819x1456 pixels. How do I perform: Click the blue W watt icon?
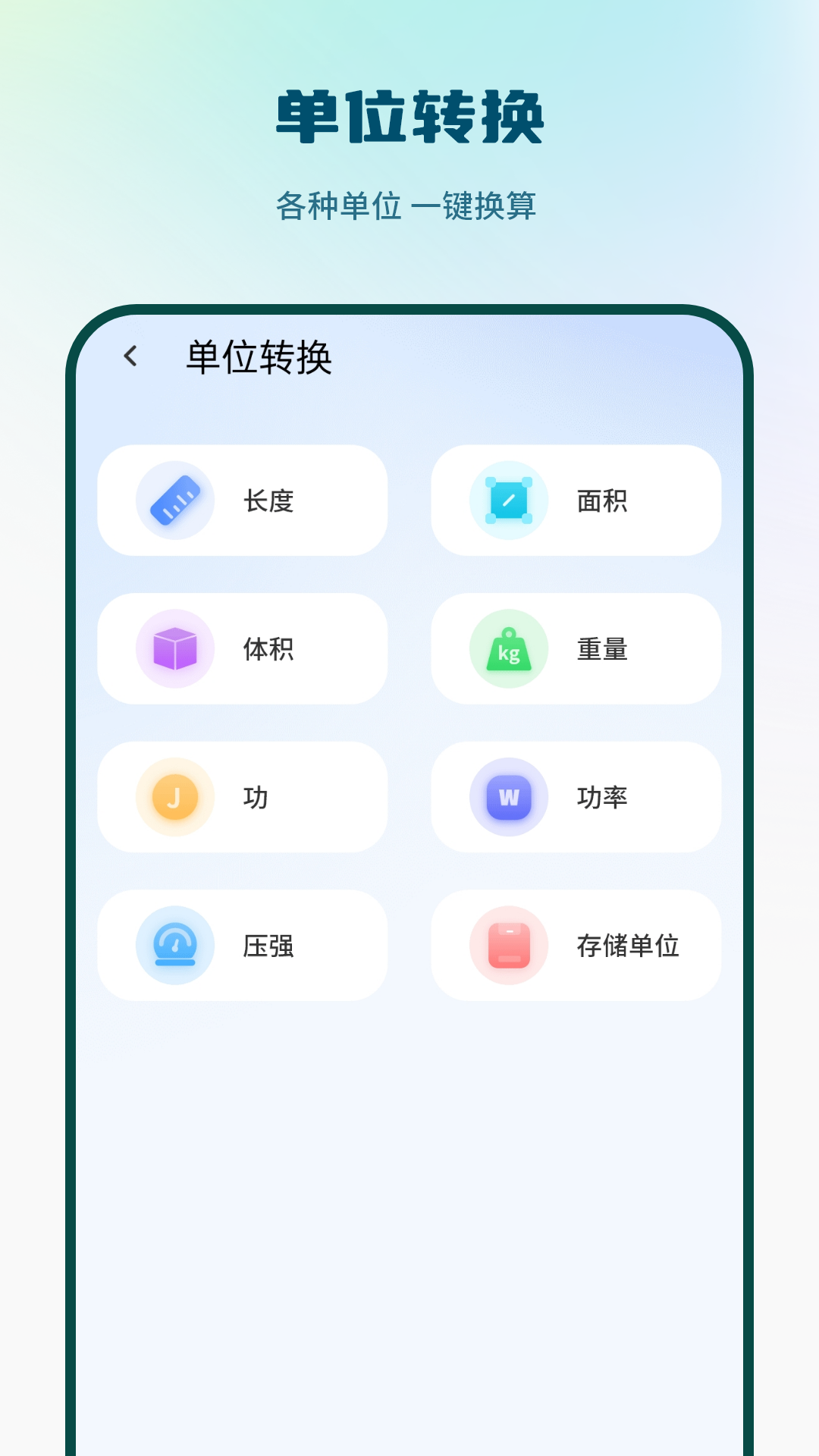point(509,797)
